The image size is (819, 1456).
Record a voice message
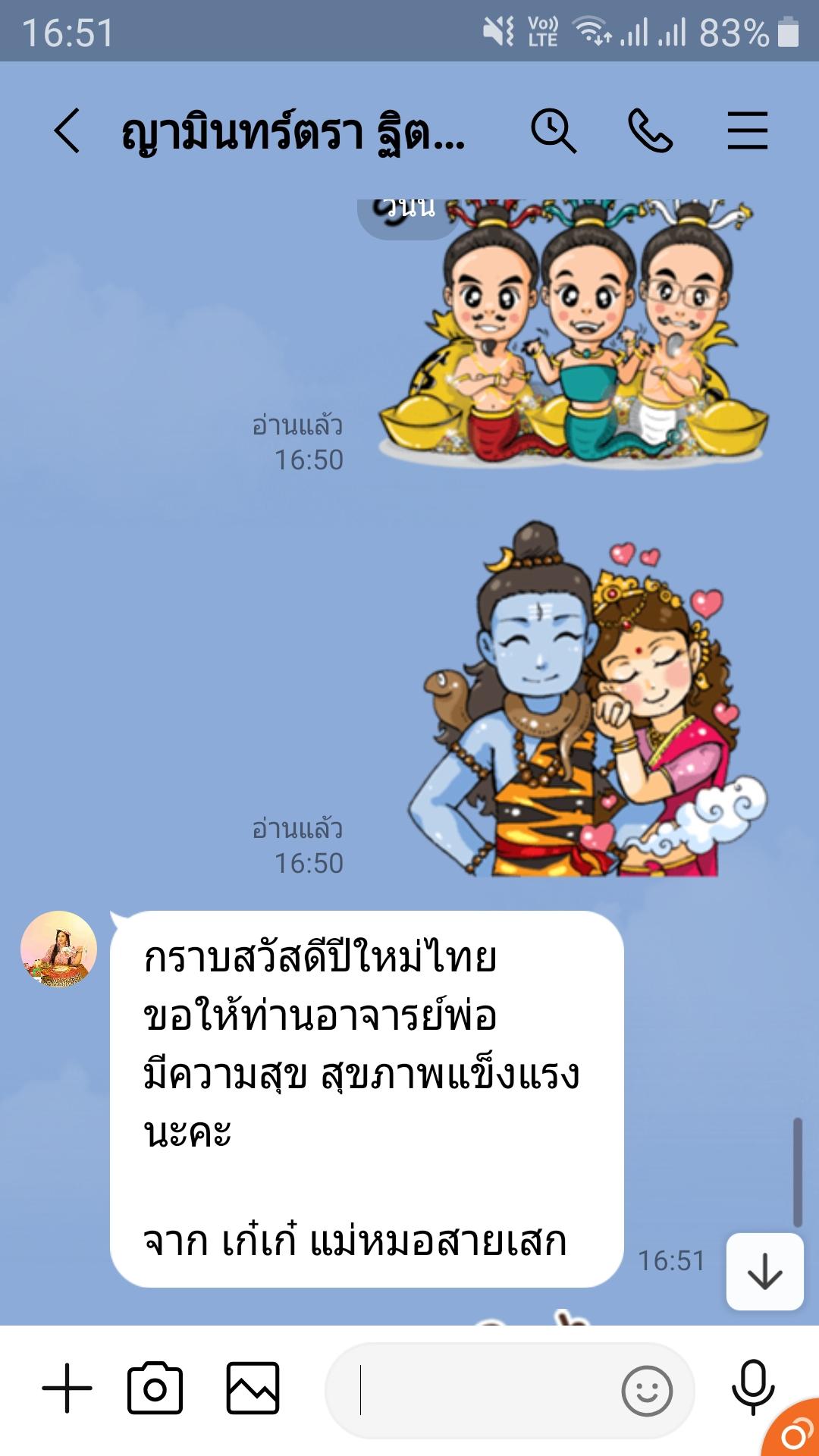click(752, 1387)
